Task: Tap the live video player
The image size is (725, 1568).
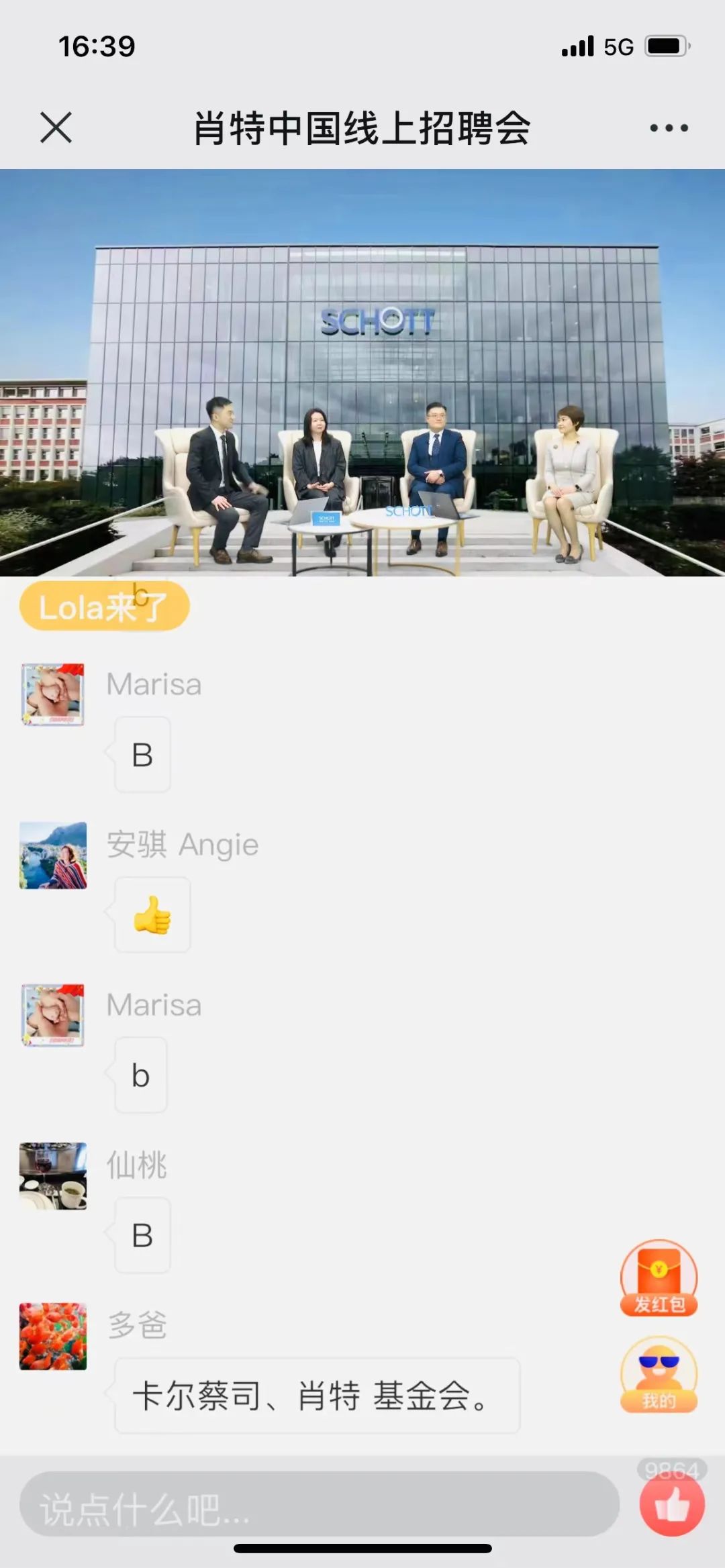Action: [x=362, y=372]
